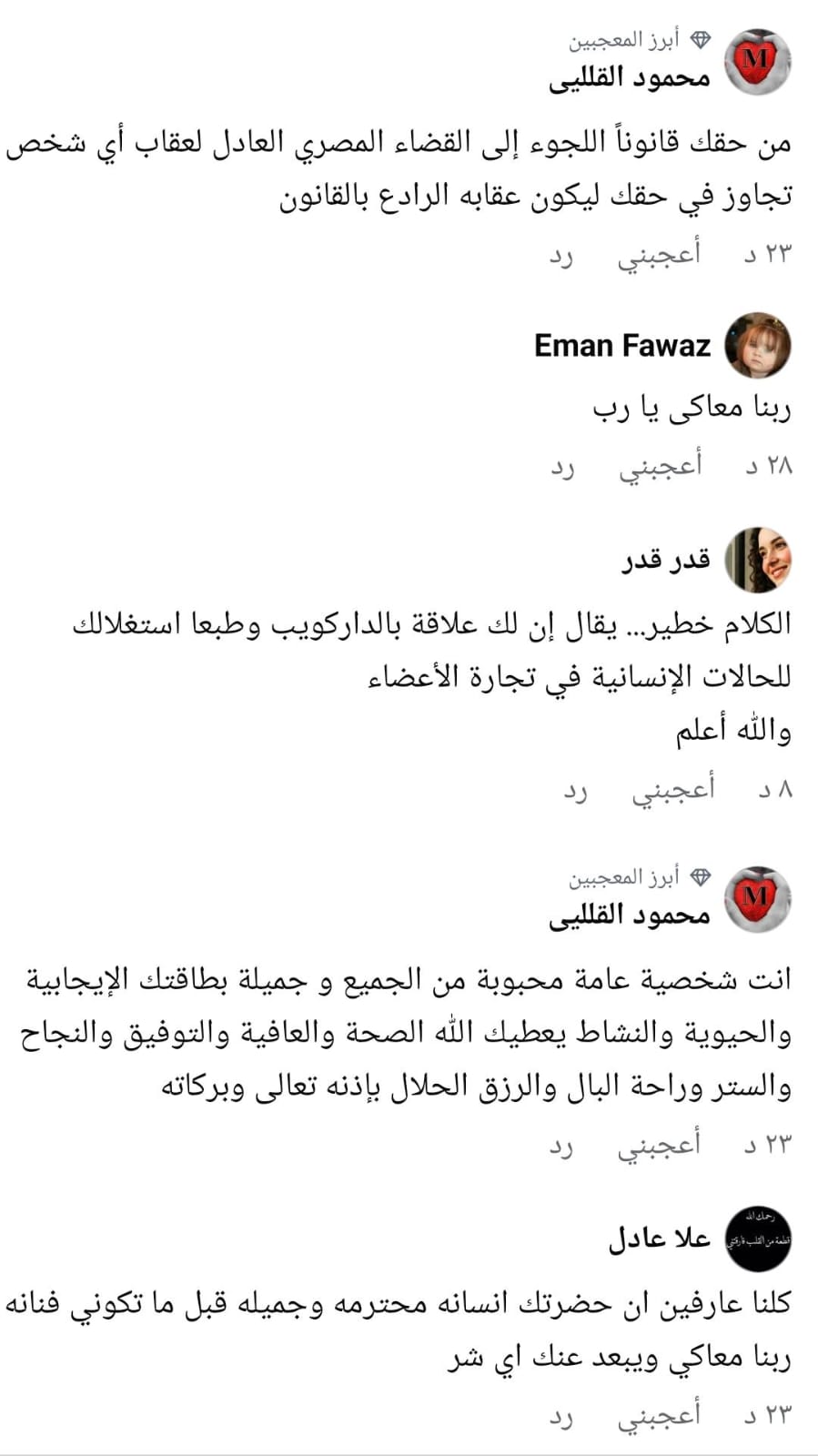Viewport: 818px width, 1456px height.
Task: Reply to Eman Fawaz's comment
Action: [562, 467]
